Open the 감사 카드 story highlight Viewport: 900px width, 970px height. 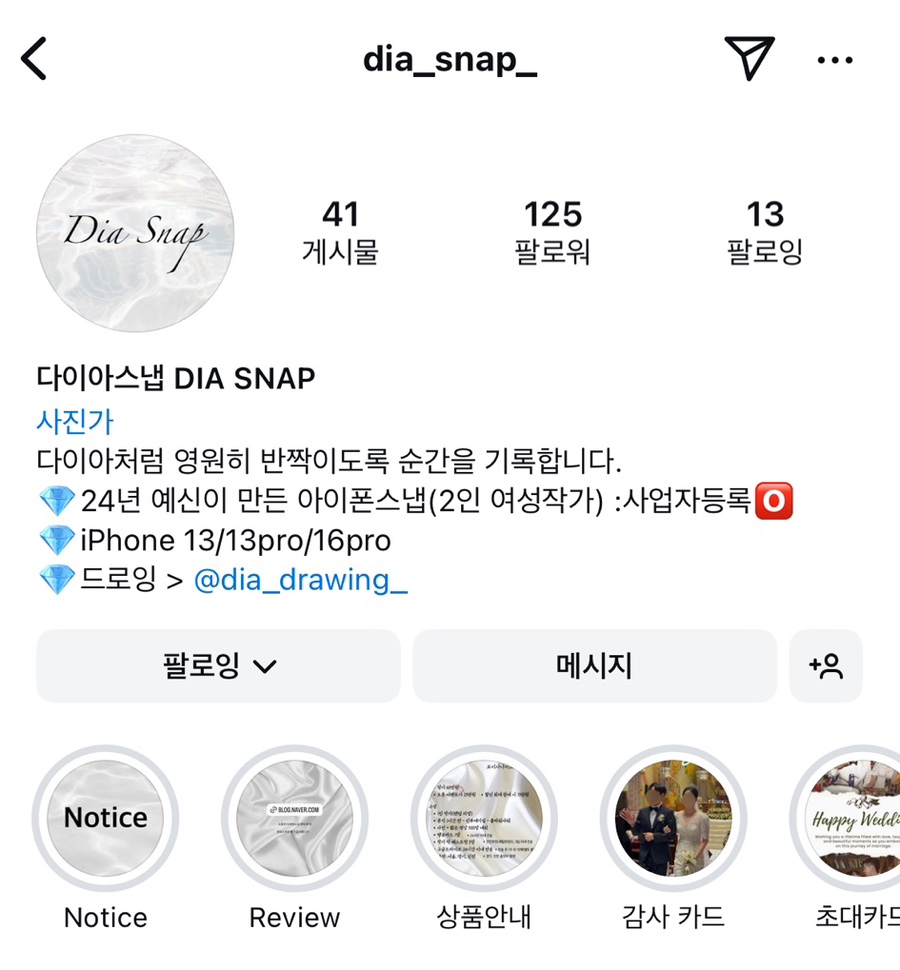pos(673,819)
